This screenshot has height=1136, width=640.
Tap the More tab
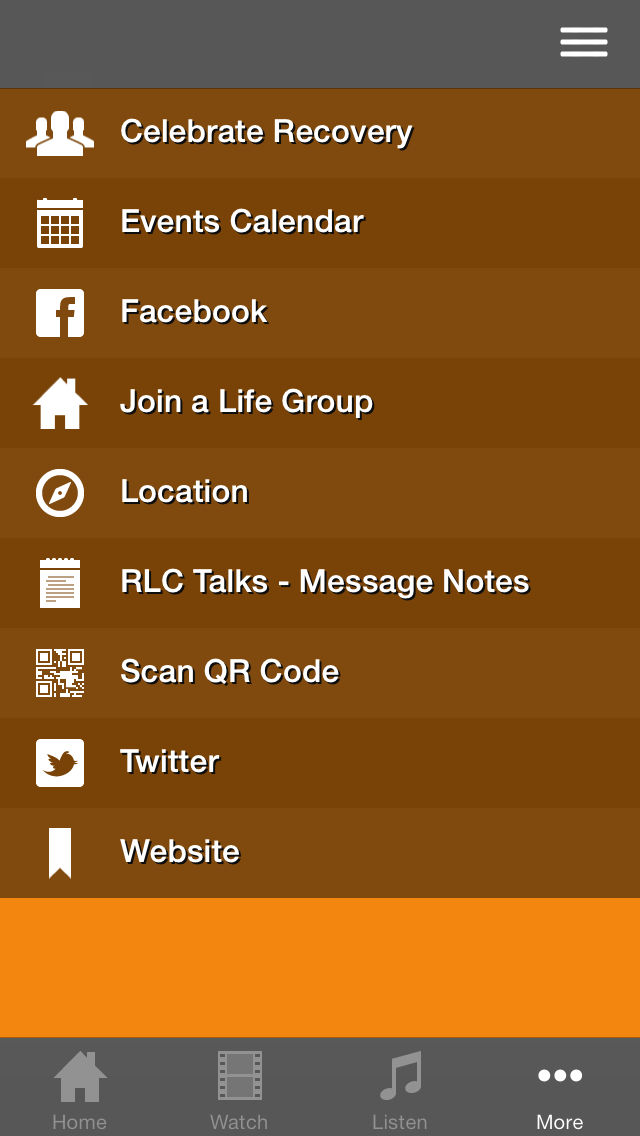click(x=560, y=1087)
